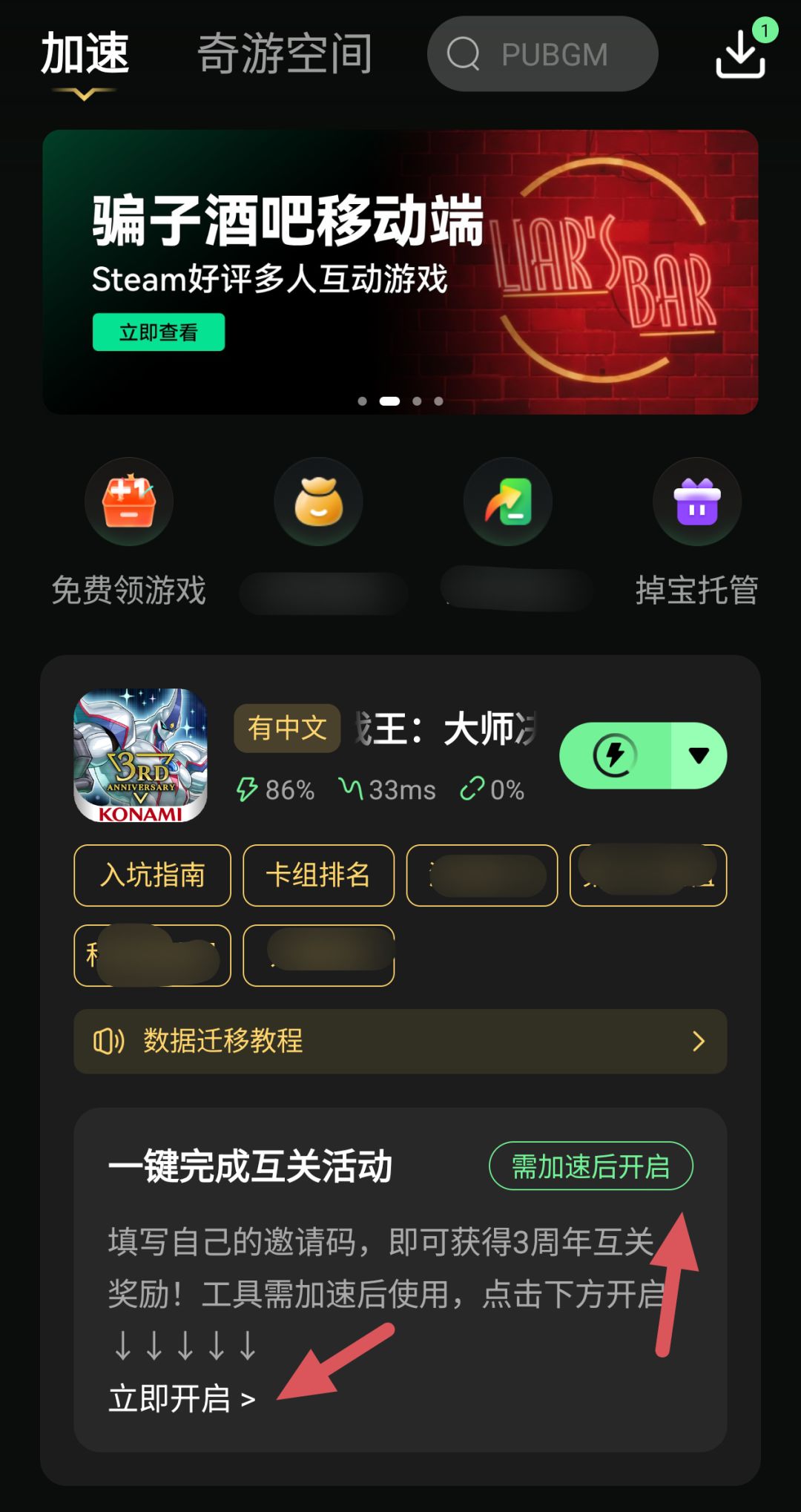The image size is (801, 1512).
Task: Select the second carousel indicator dot
Action: point(389,401)
